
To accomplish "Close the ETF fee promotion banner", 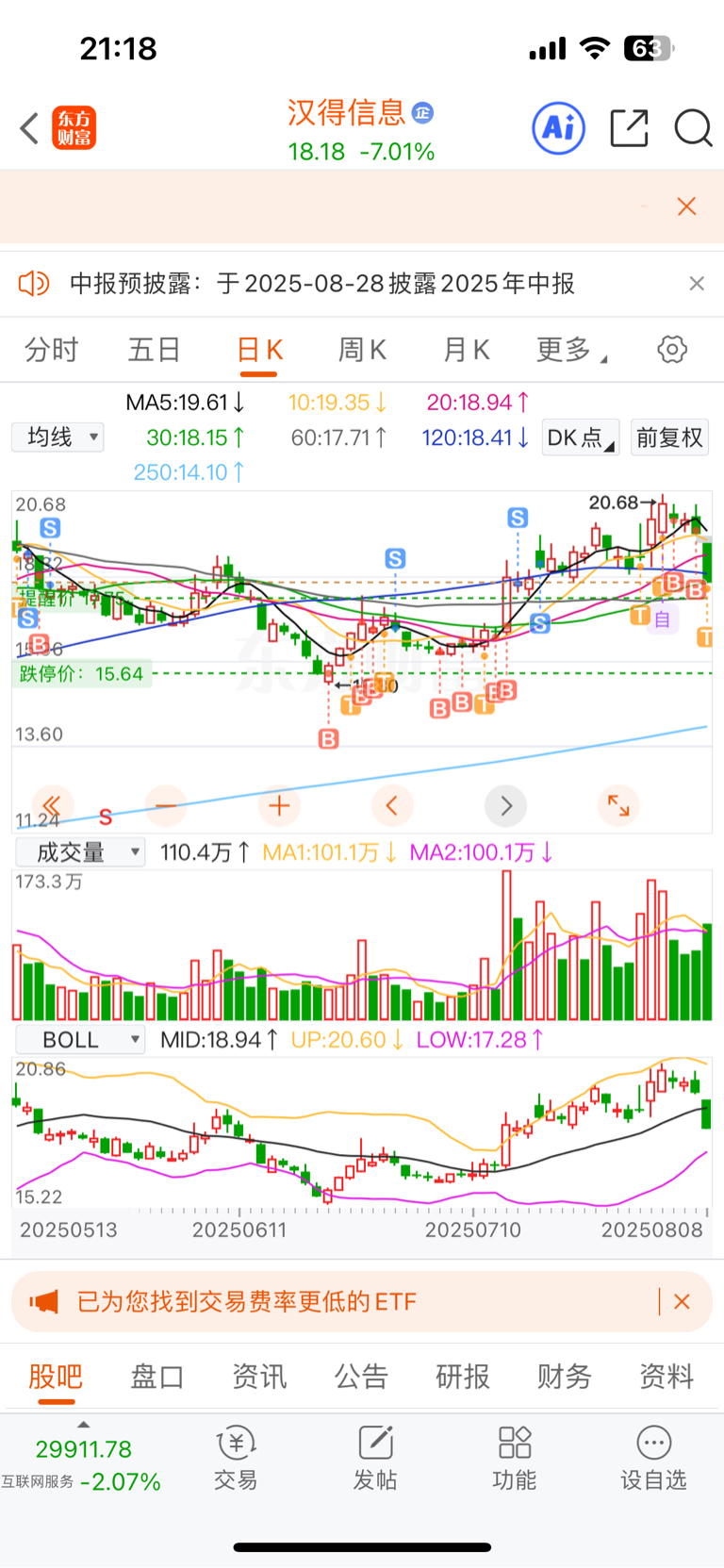I will (x=683, y=1302).
